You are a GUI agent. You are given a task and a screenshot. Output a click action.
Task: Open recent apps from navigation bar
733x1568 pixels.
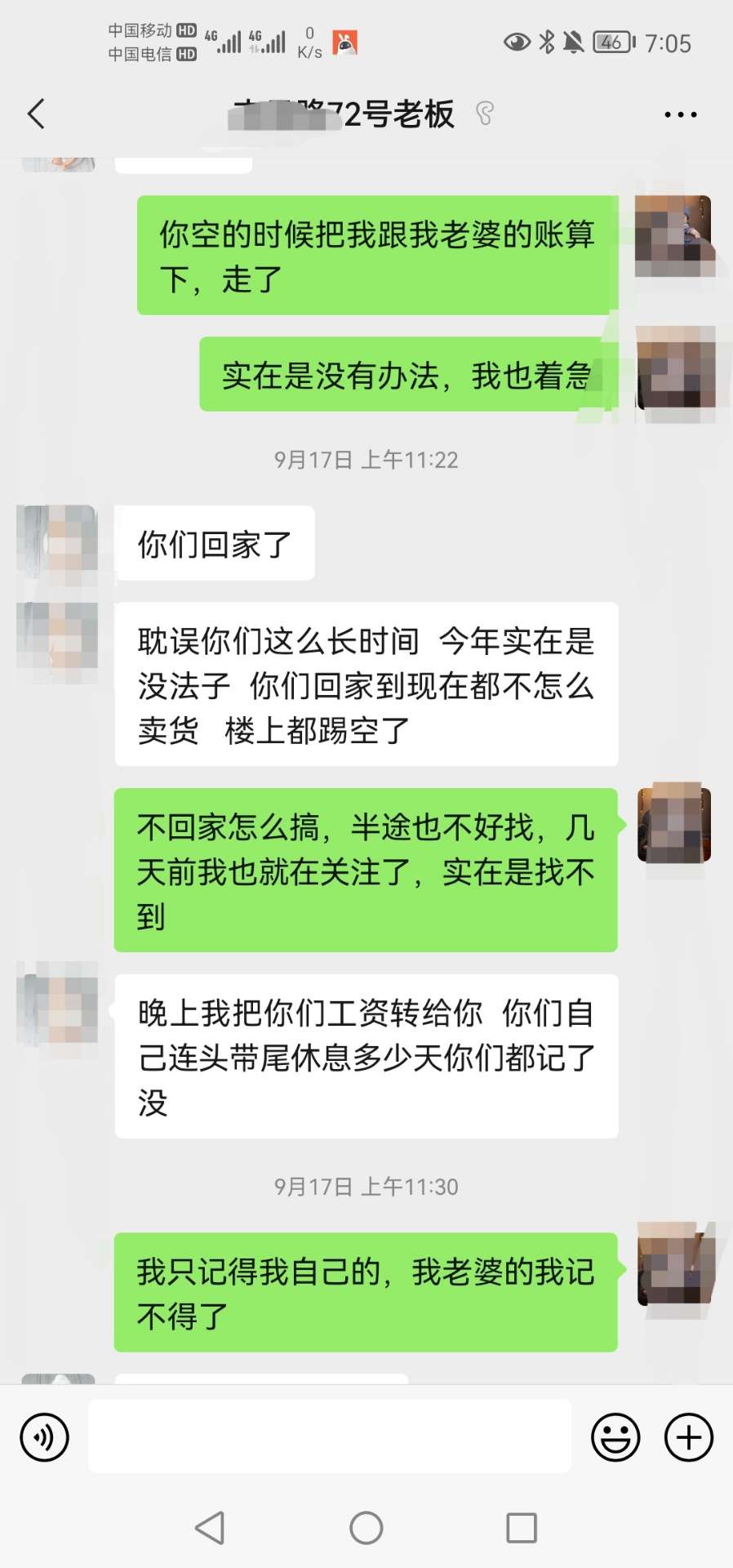[x=522, y=1528]
